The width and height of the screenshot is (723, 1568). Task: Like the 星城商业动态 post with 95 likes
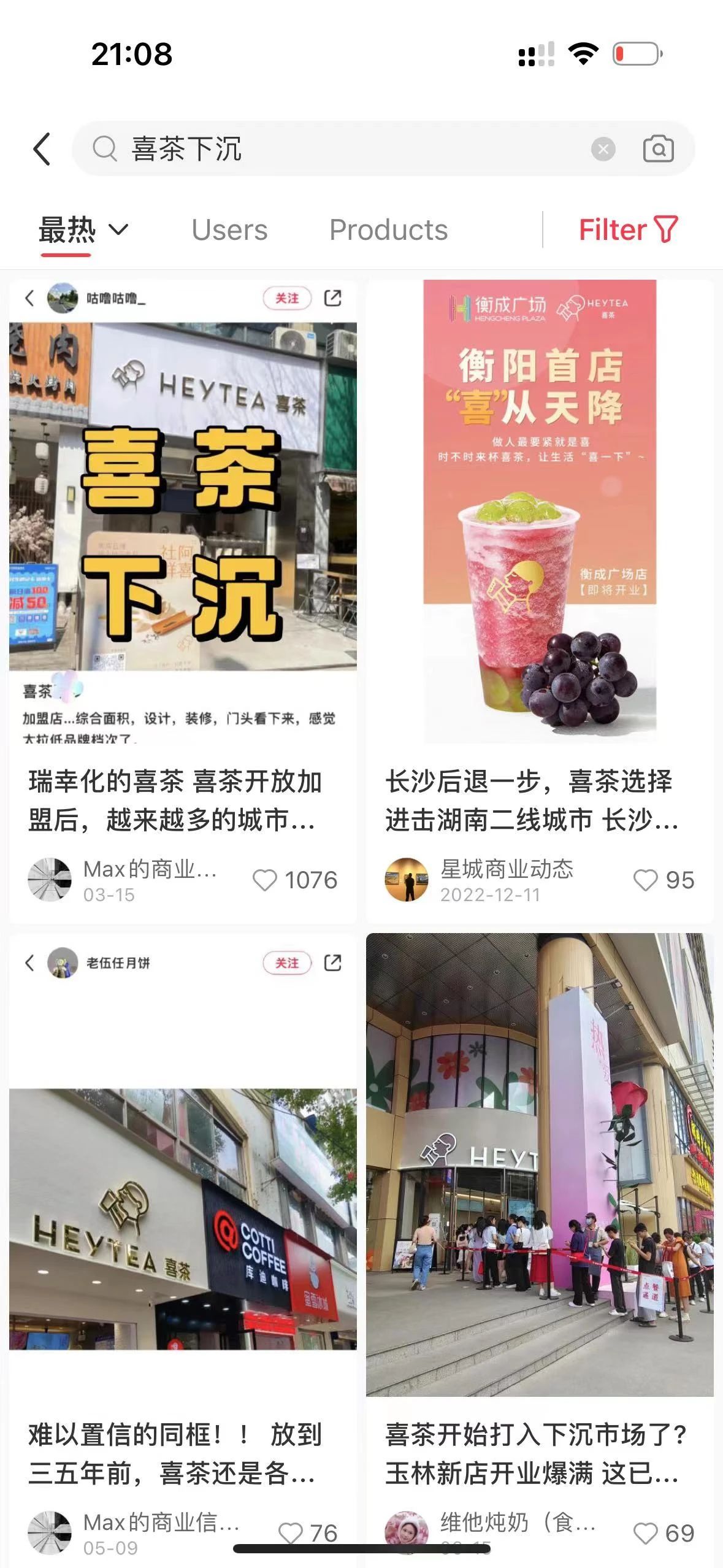[x=645, y=880]
